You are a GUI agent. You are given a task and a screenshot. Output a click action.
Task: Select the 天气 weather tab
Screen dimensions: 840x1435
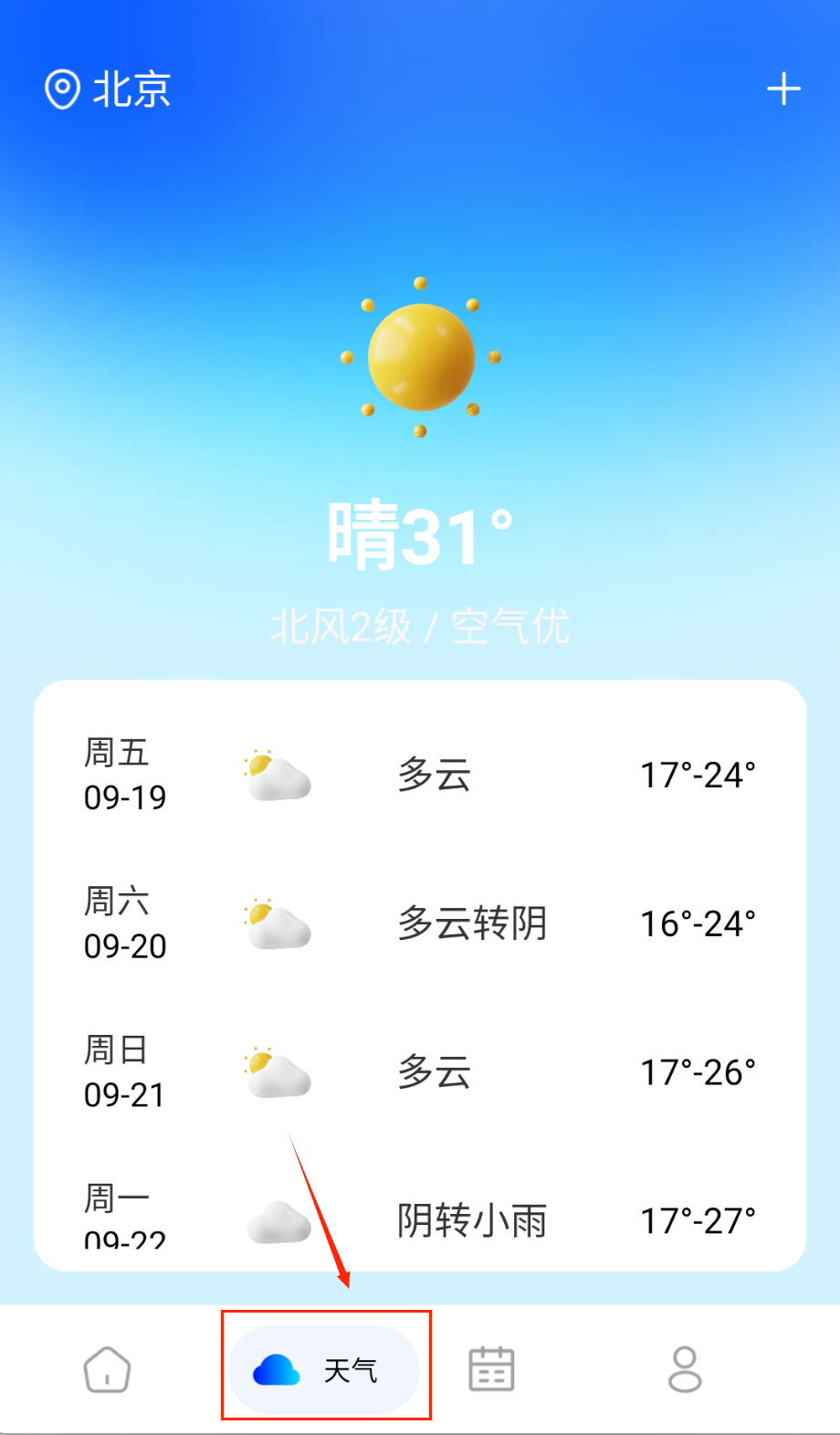pyautogui.click(x=324, y=1369)
